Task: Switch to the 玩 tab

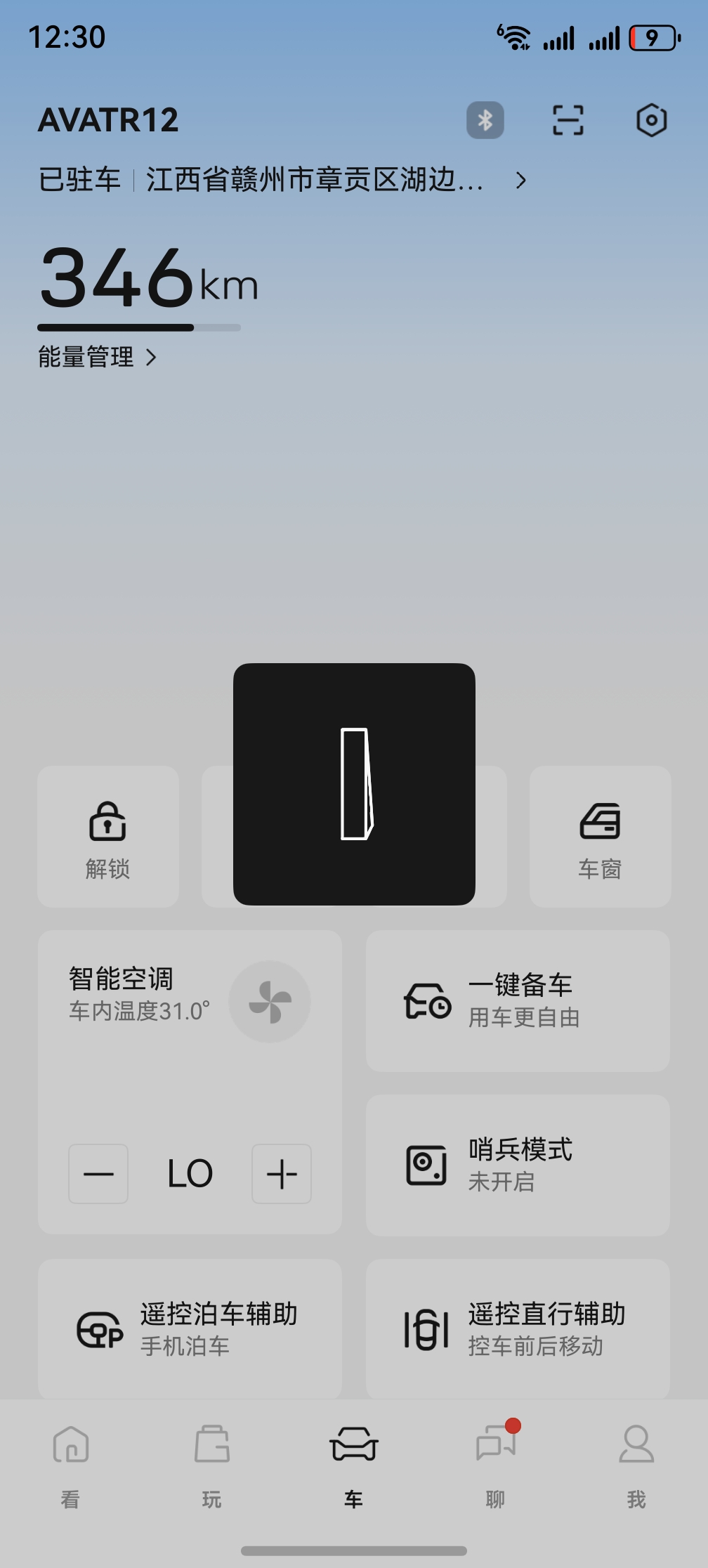Action: click(212, 1465)
